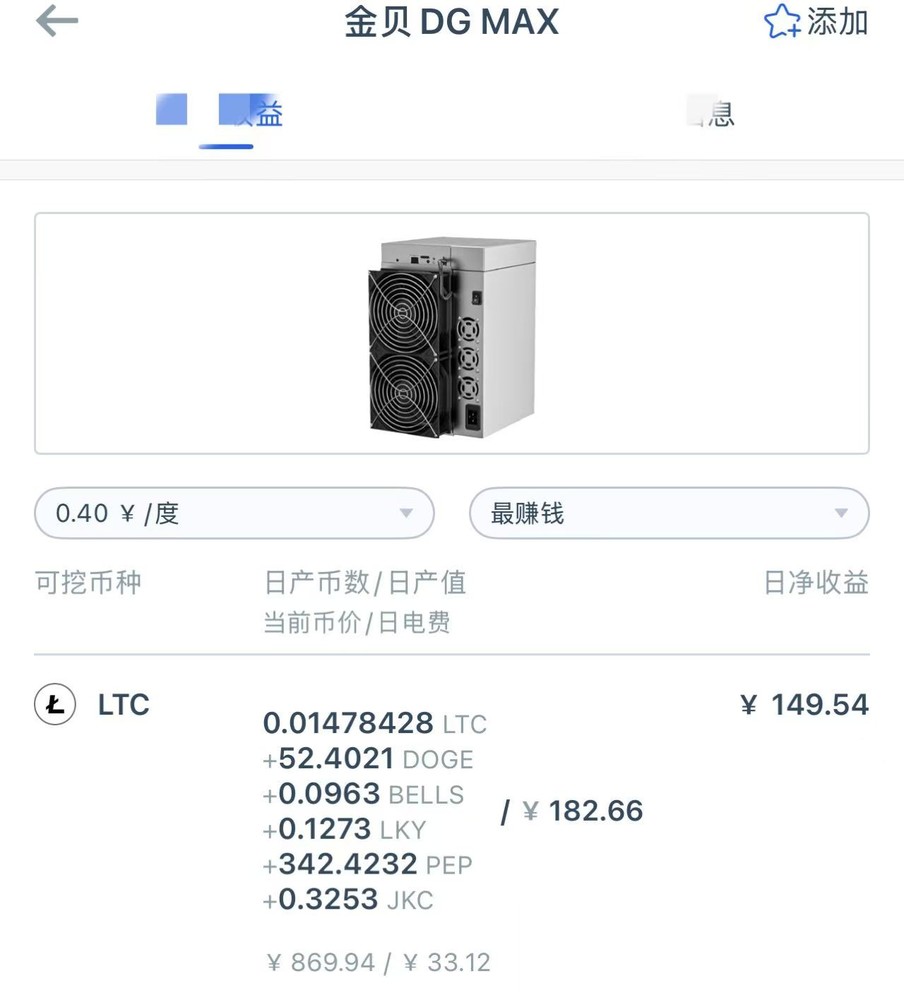This screenshot has width=904, height=1000.
Task: Switch to the partially hidden 息 tab
Action: (x=712, y=113)
